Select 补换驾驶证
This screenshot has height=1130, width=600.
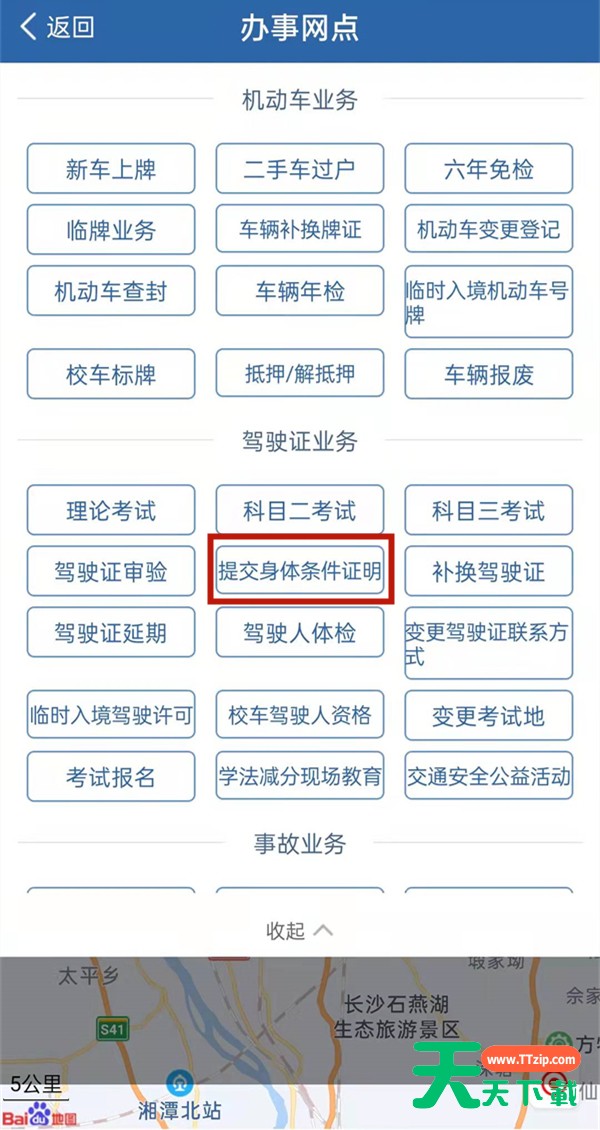(x=488, y=571)
